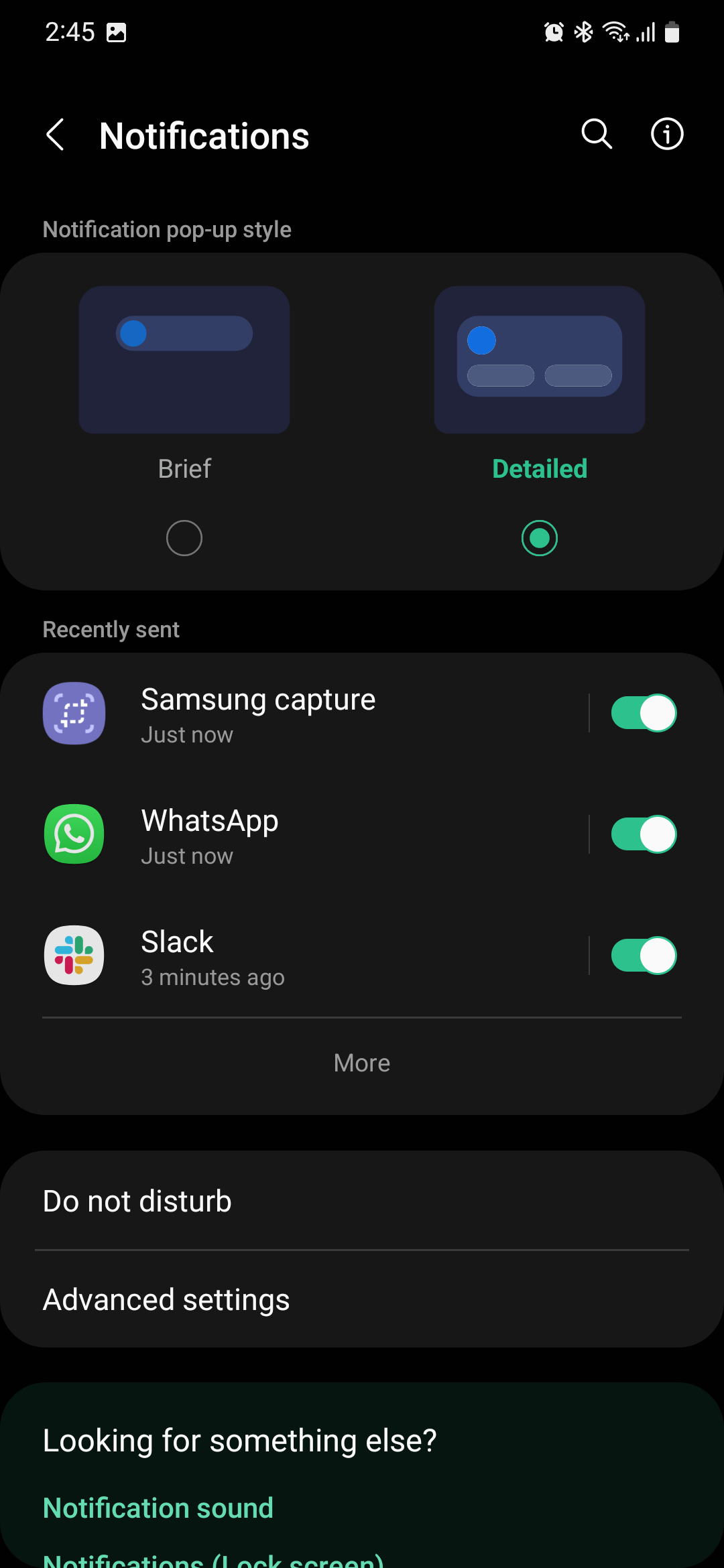
Task: Open Do not disturb settings
Action: coord(362,1201)
